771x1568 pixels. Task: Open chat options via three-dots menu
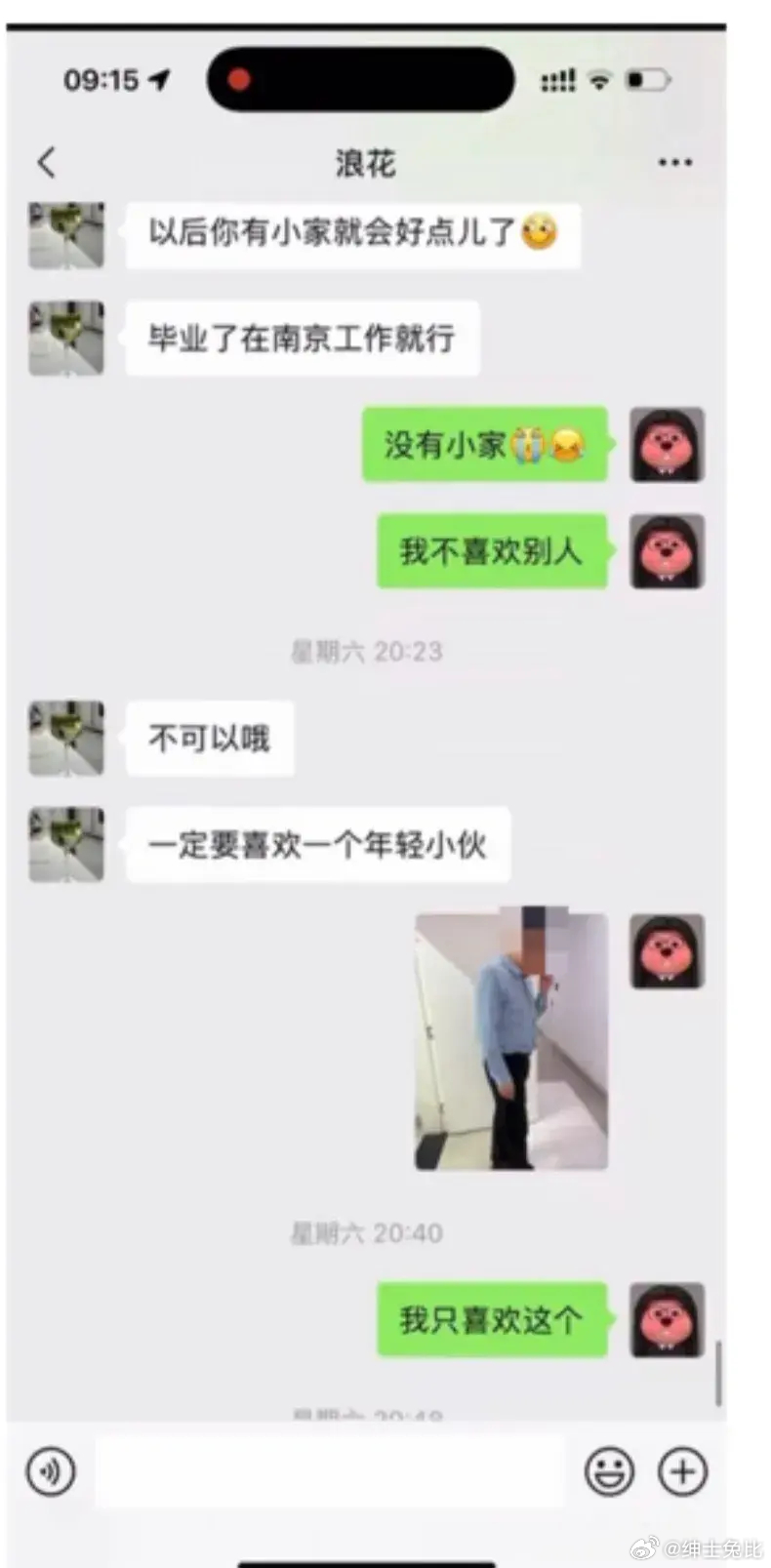point(674,163)
